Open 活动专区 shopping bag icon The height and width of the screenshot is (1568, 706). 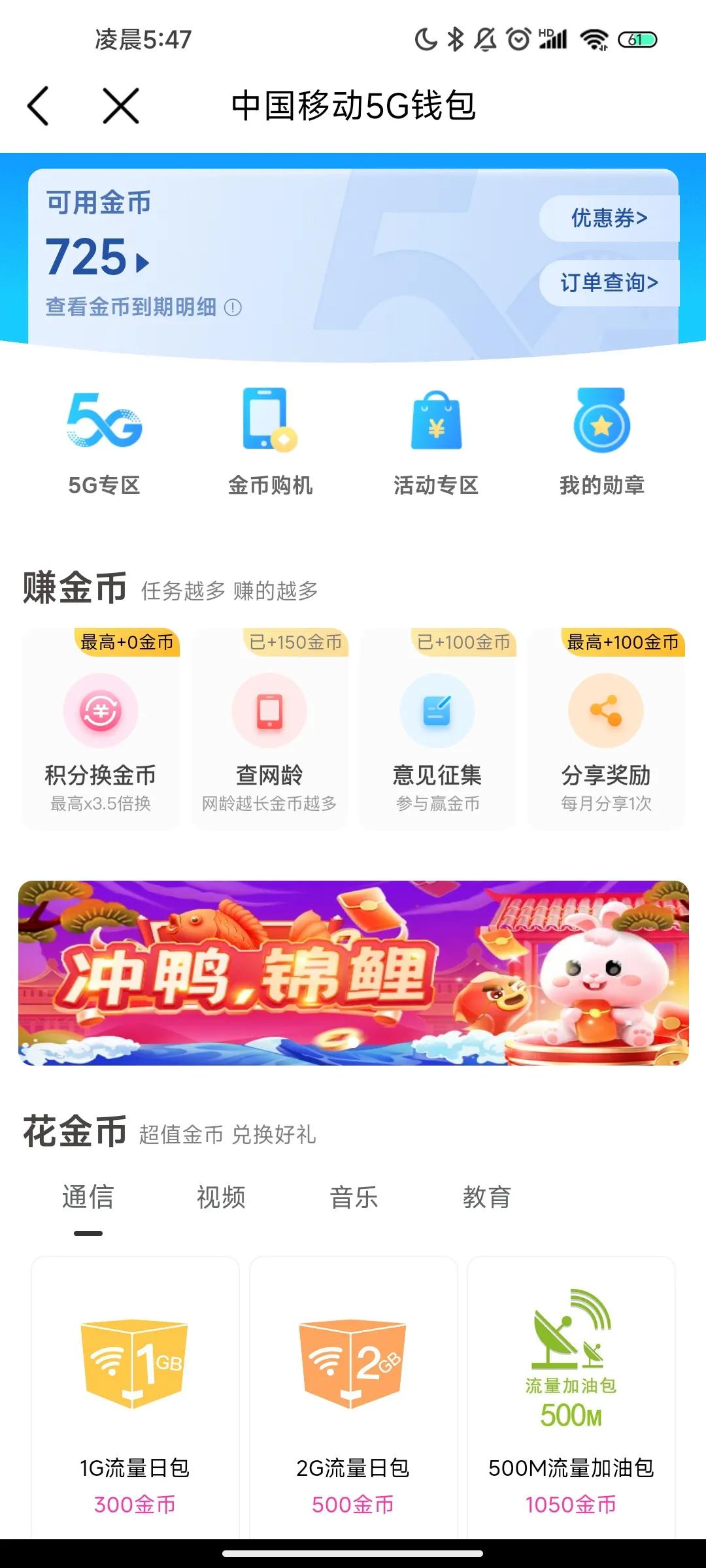click(x=437, y=423)
